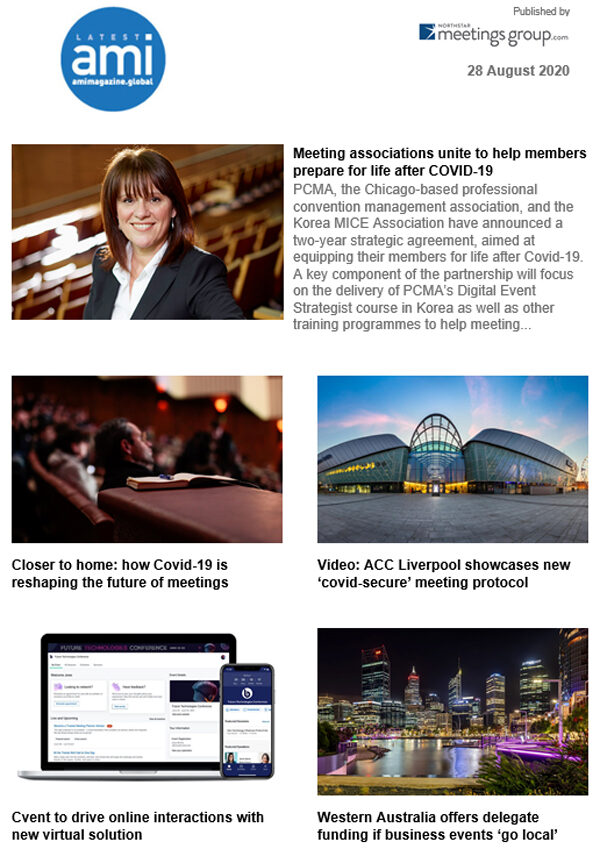600x849 pixels.
Task: View the Cvent new virtual solution article
Action: tap(137, 825)
